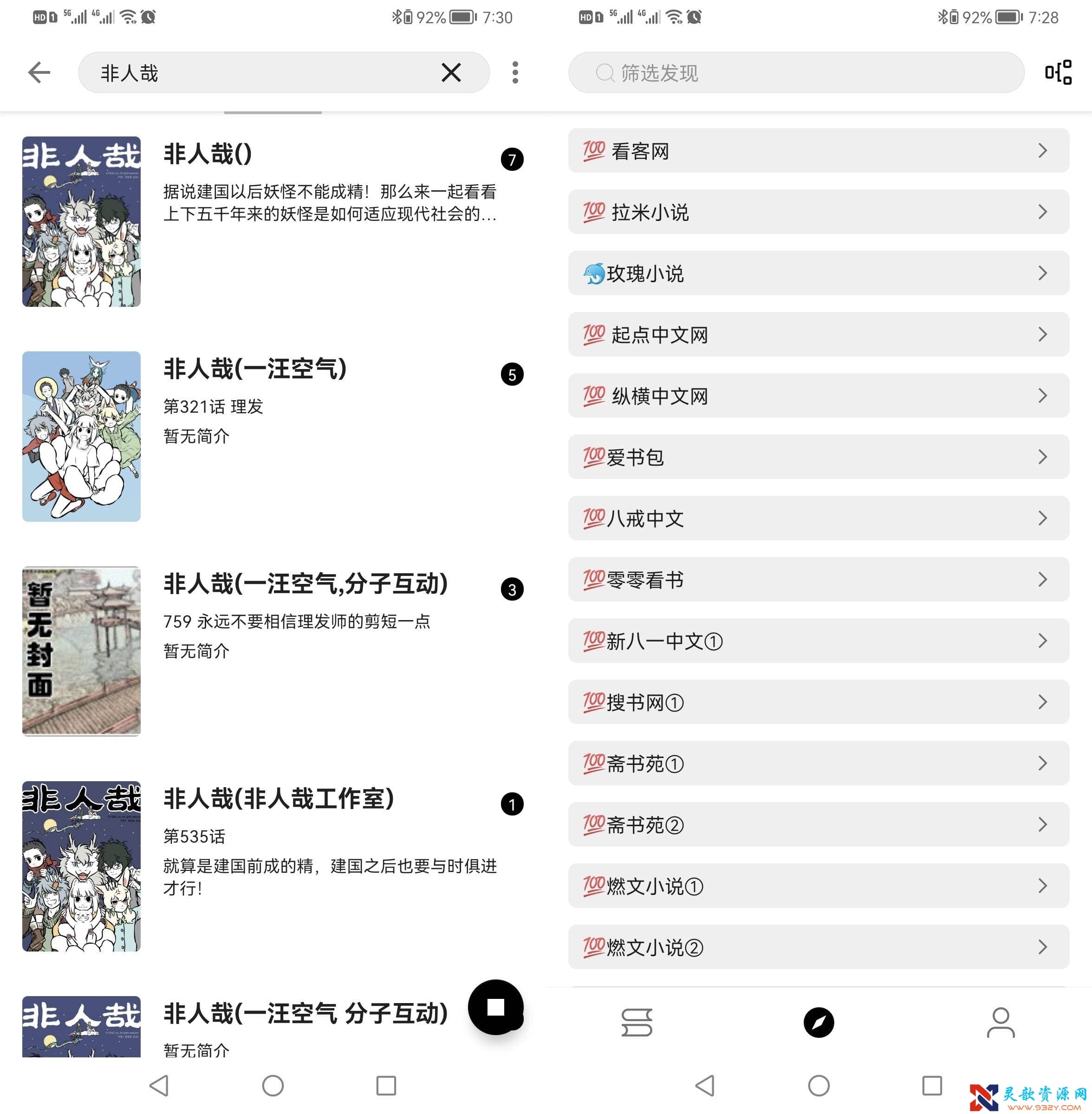The image size is (1092, 1114).
Task: Open the search overflow menu
Action: (x=515, y=73)
